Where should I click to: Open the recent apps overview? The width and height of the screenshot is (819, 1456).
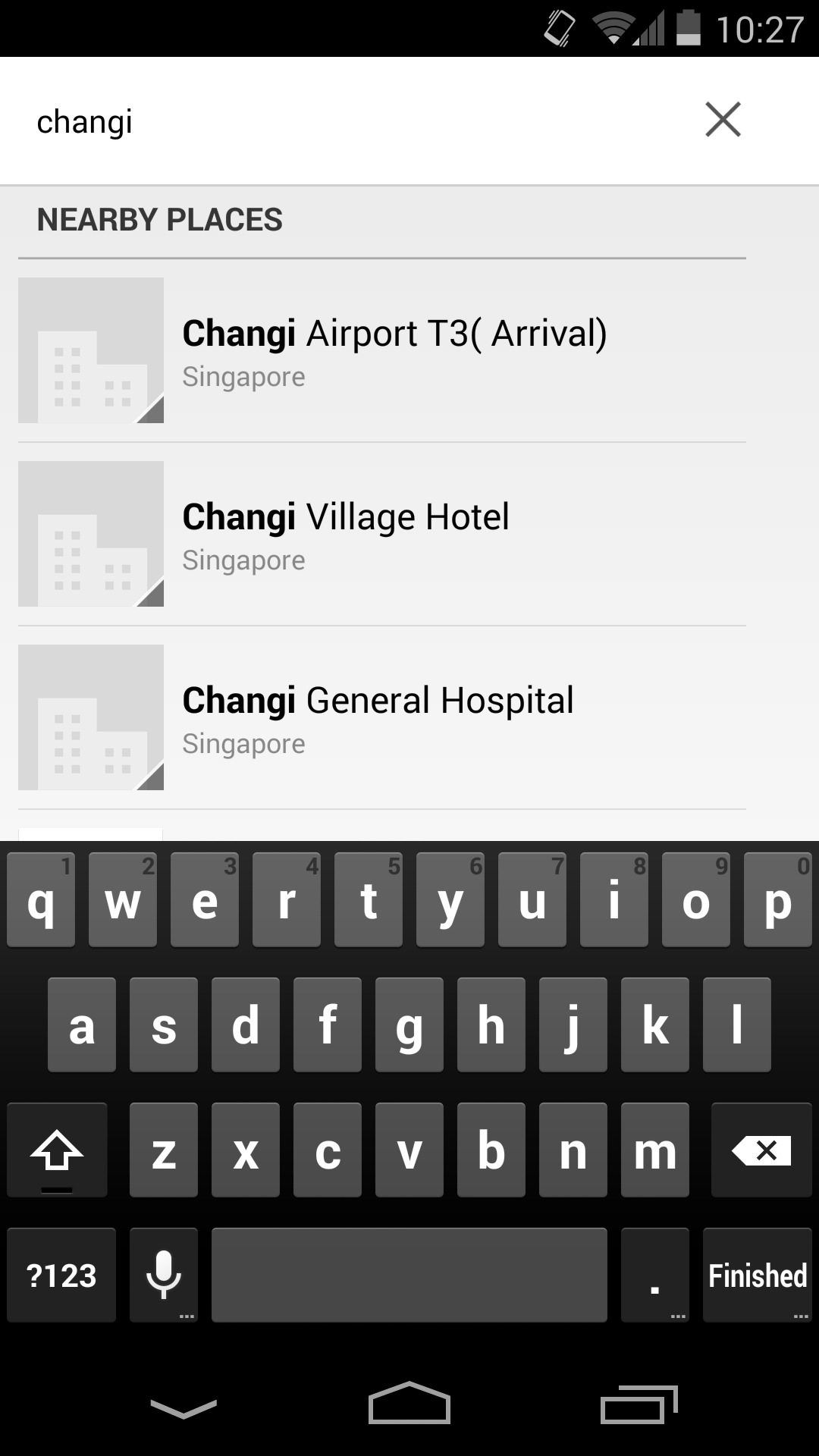tap(637, 1404)
